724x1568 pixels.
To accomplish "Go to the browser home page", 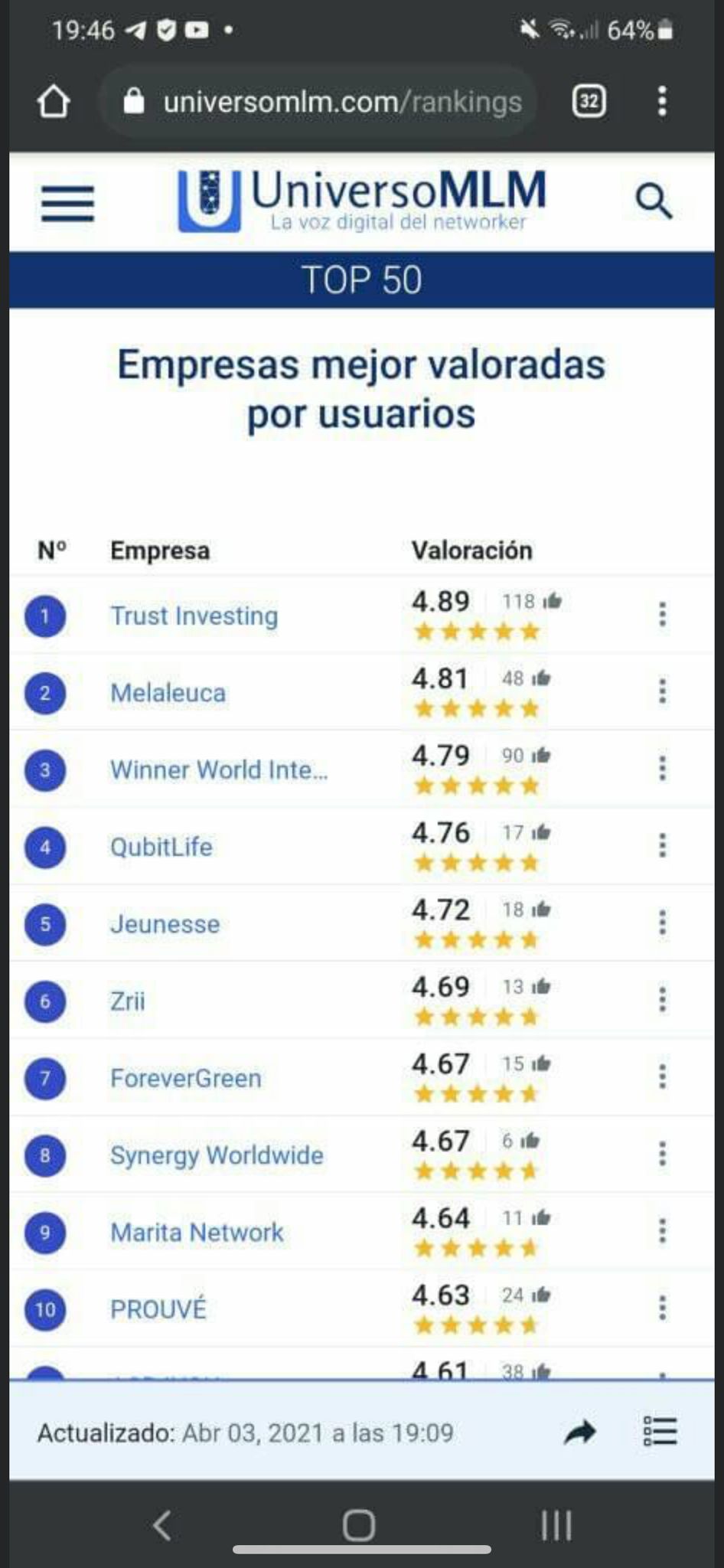I will 54,101.
